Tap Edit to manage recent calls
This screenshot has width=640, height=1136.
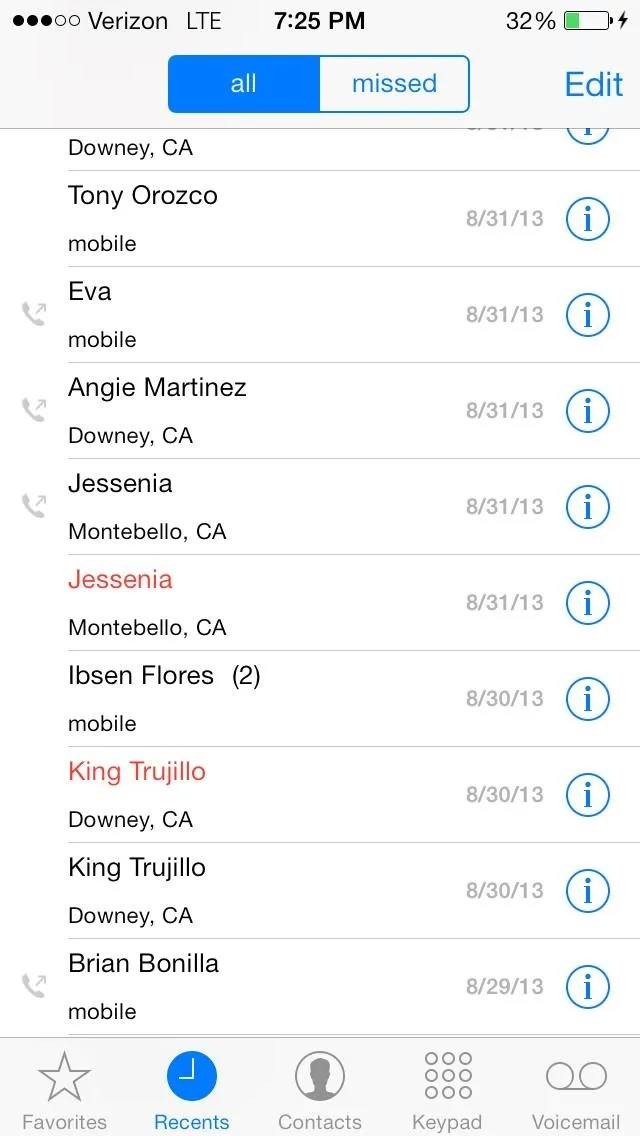point(593,84)
